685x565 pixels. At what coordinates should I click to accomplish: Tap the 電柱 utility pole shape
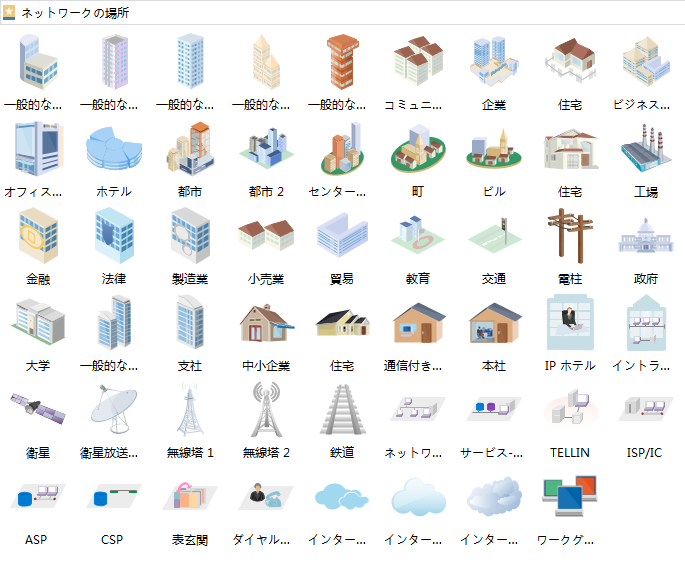pos(570,236)
